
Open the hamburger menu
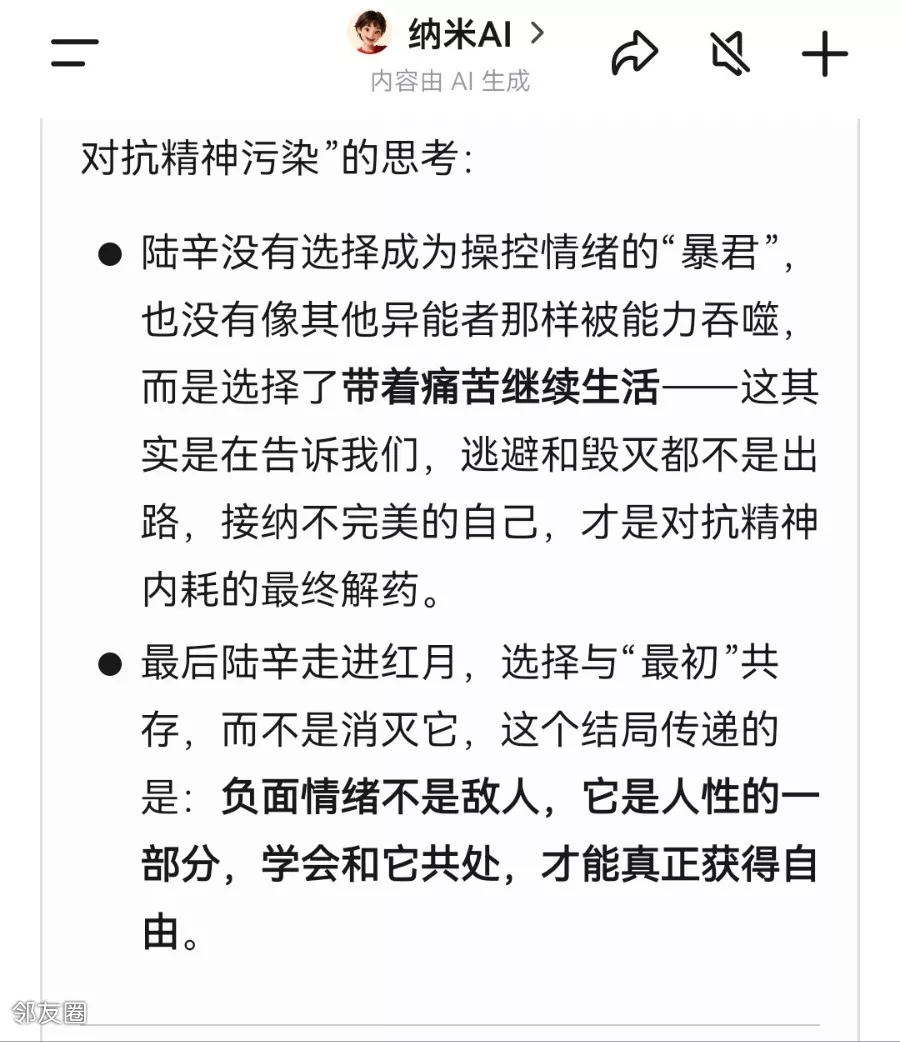tap(74, 52)
